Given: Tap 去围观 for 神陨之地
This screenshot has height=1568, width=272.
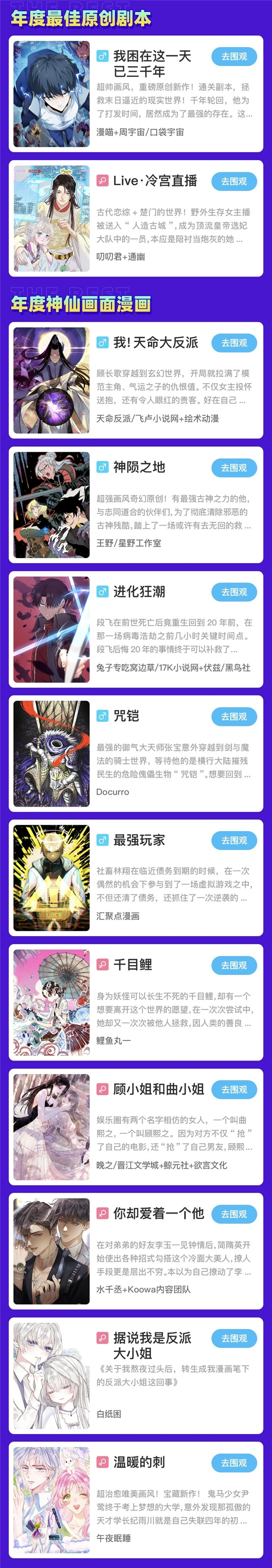Looking at the screenshot, I should [x=234, y=468].
